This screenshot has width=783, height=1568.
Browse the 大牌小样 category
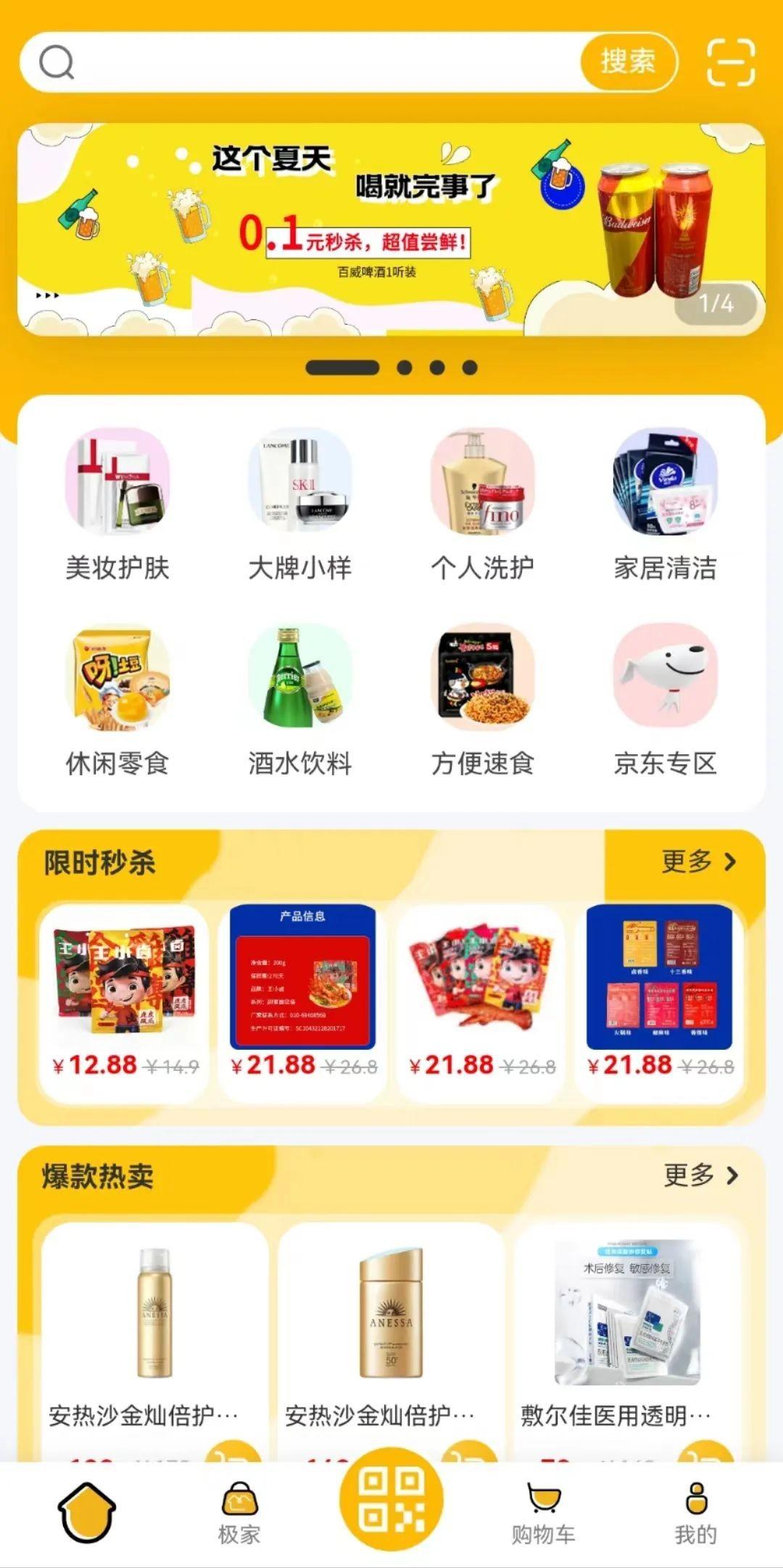coord(300,506)
